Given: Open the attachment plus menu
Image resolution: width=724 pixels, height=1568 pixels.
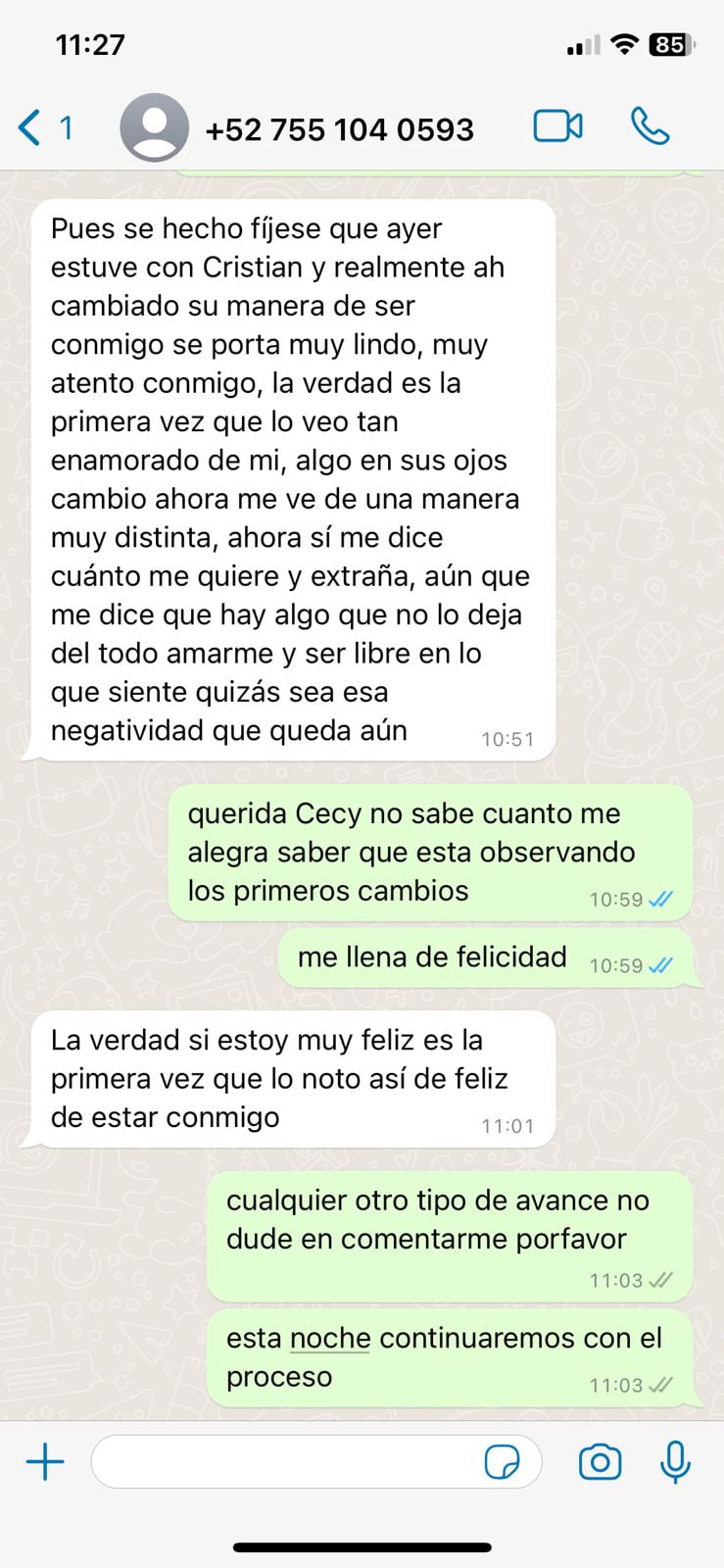Looking at the screenshot, I should [x=45, y=1463].
